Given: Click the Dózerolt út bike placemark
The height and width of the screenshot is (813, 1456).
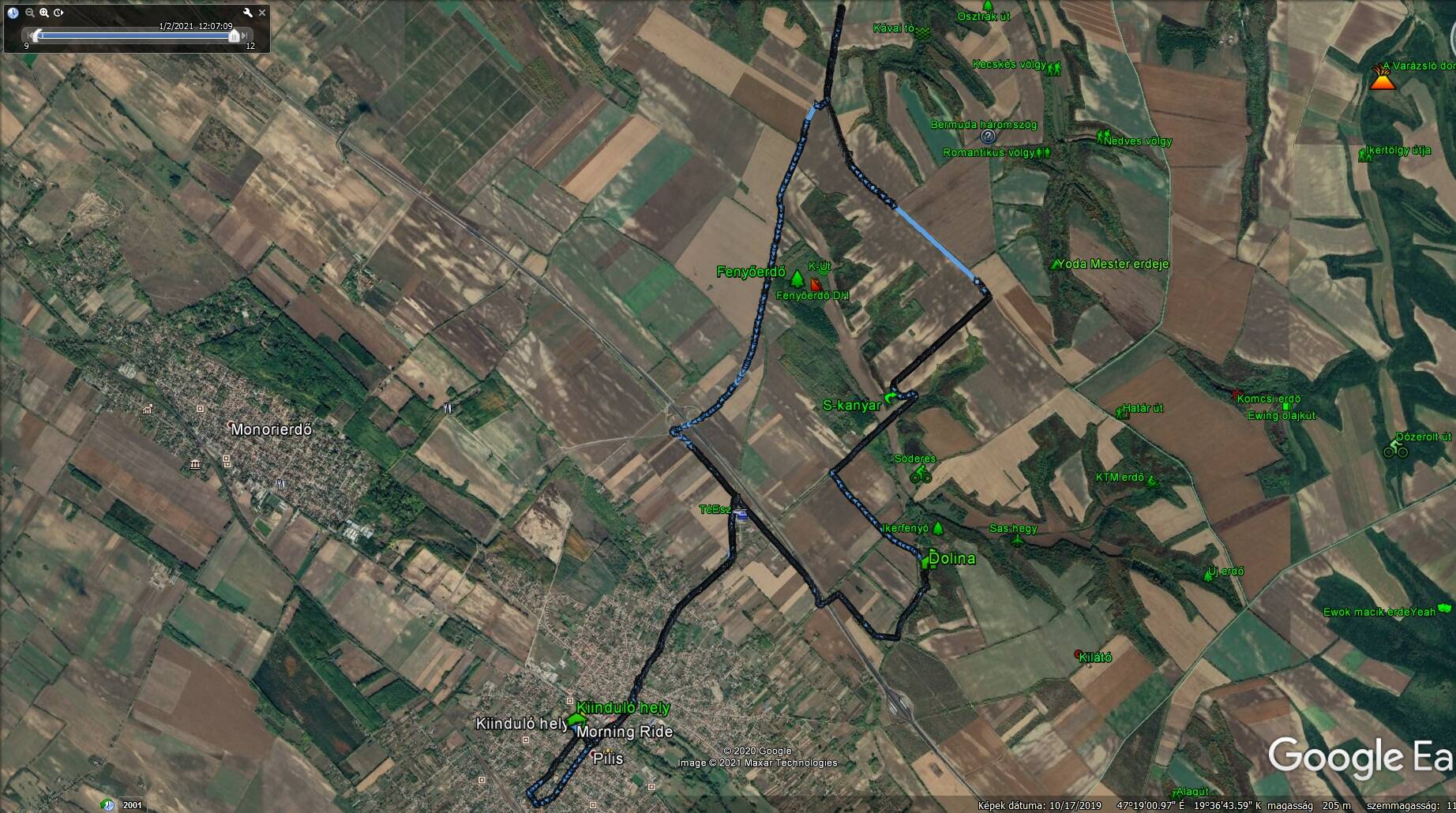Looking at the screenshot, I should click(1395, 451).
